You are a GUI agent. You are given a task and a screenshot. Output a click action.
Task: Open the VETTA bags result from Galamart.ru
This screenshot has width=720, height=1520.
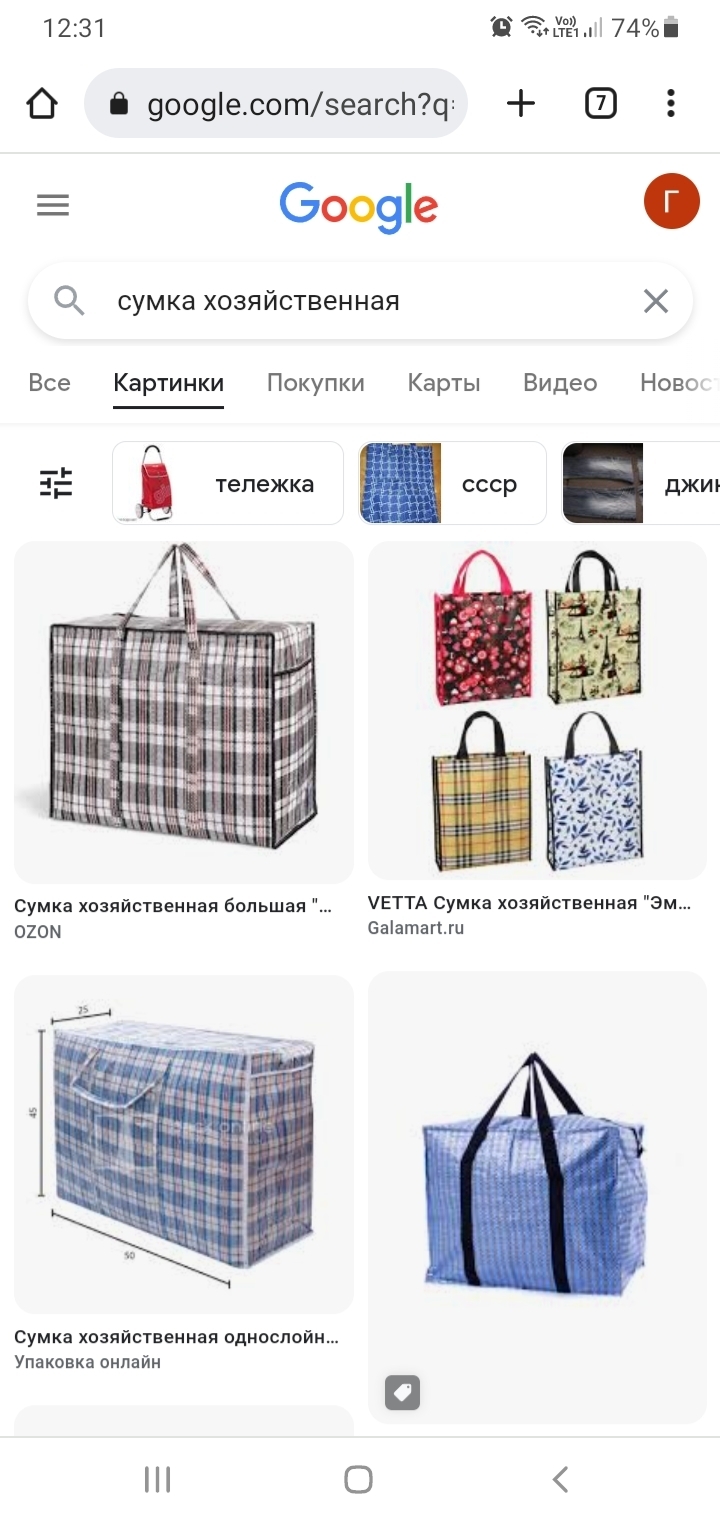click(537, 710)
